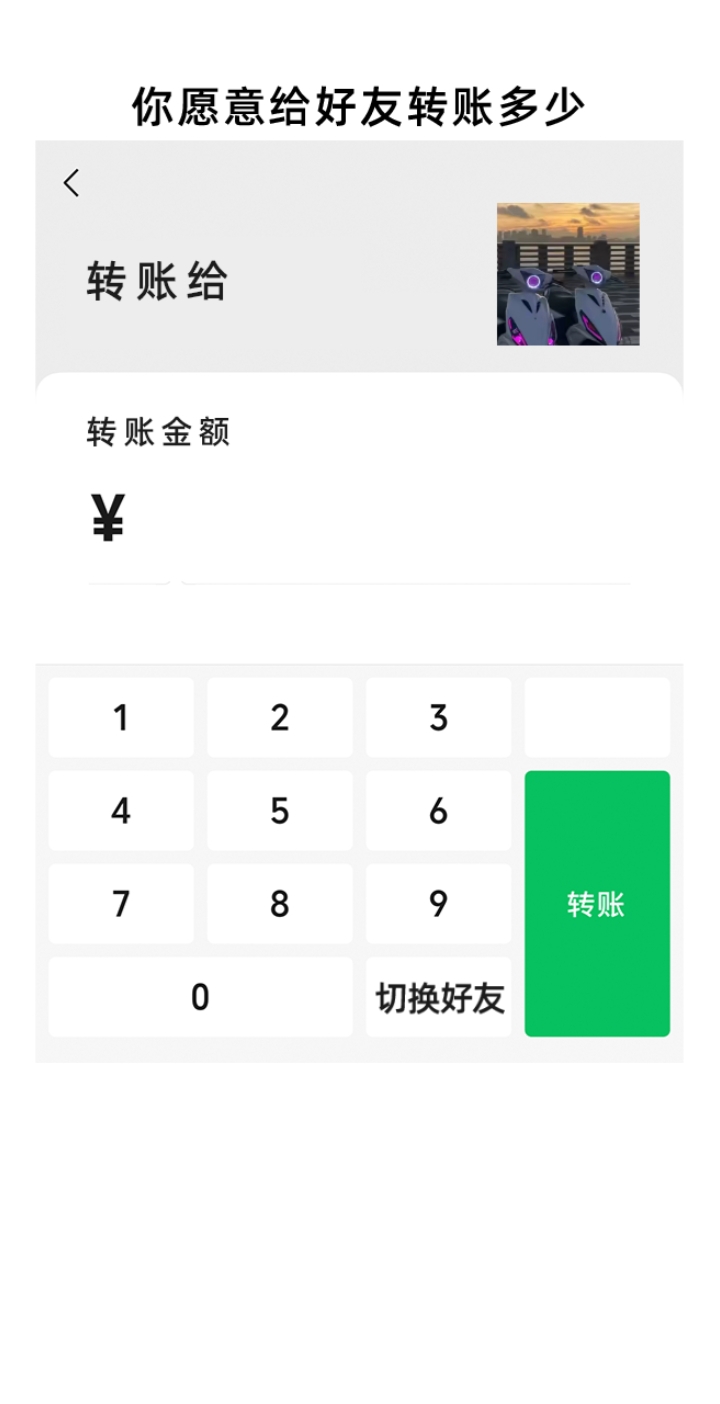720x1404 pixels.
Task: Focus the ¥ transfer amount field
Action: [x=380, y=522]
